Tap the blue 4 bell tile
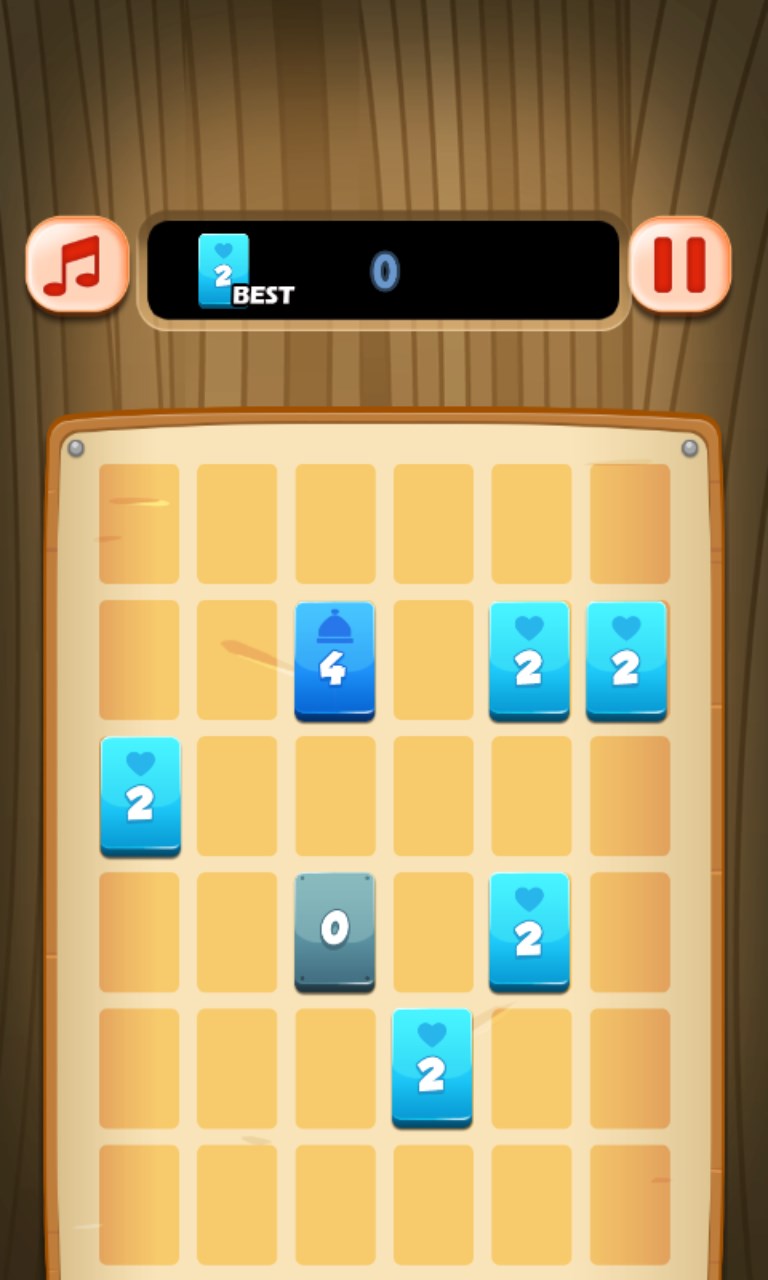768x1280 pixels. click(334, 660)
